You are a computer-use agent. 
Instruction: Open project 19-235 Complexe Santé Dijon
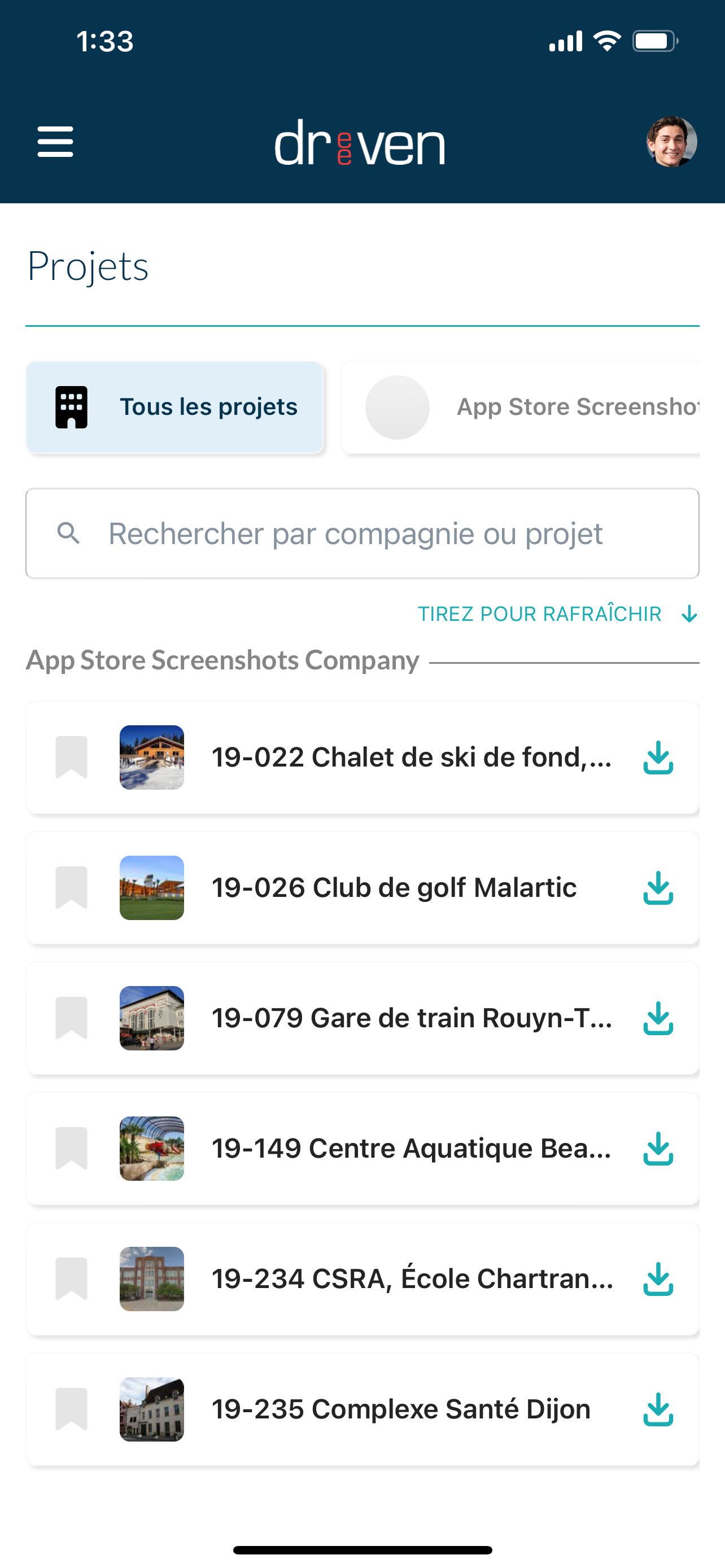pos(400,1409)
